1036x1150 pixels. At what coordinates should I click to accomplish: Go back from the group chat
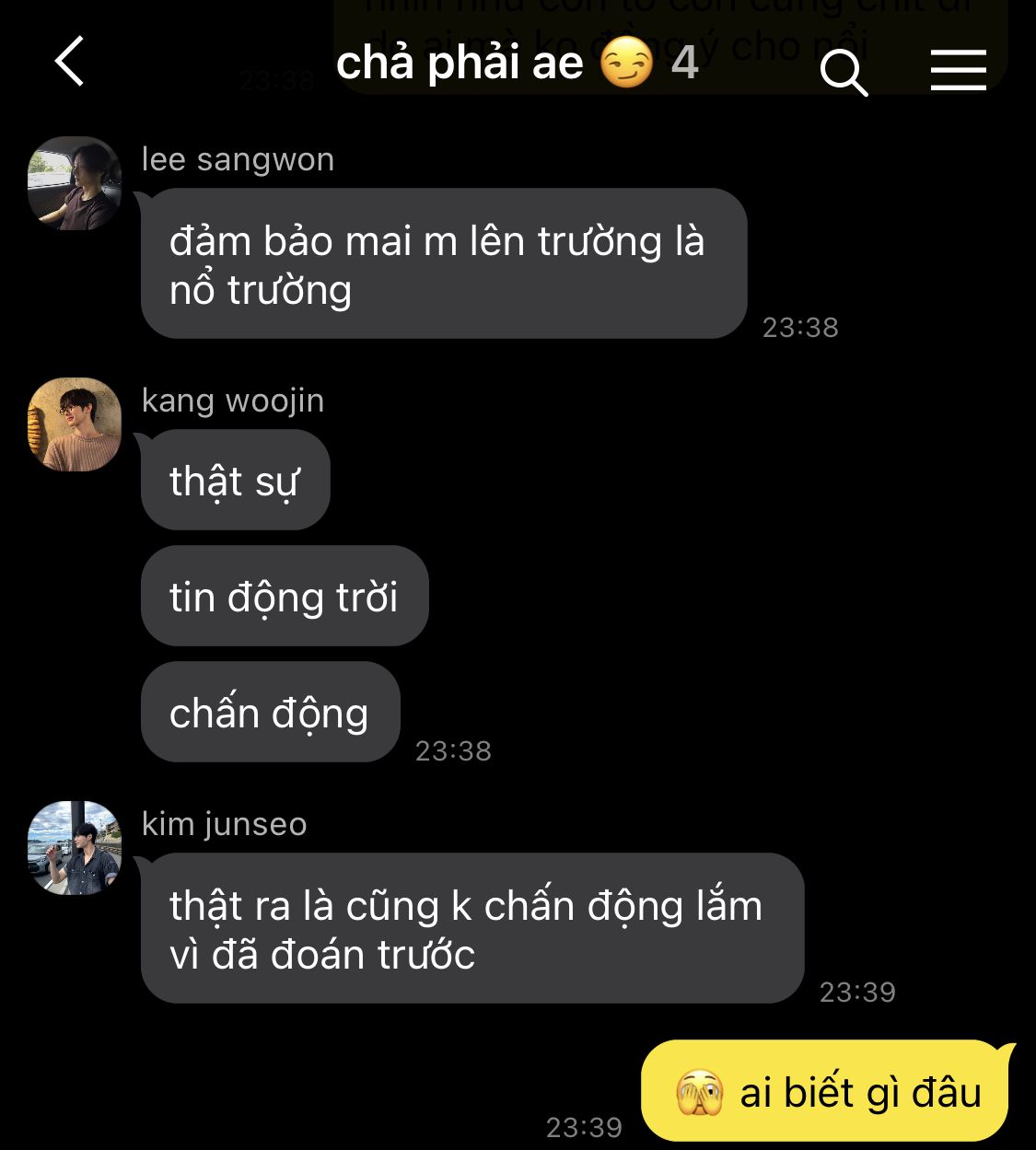click(70, 62)
